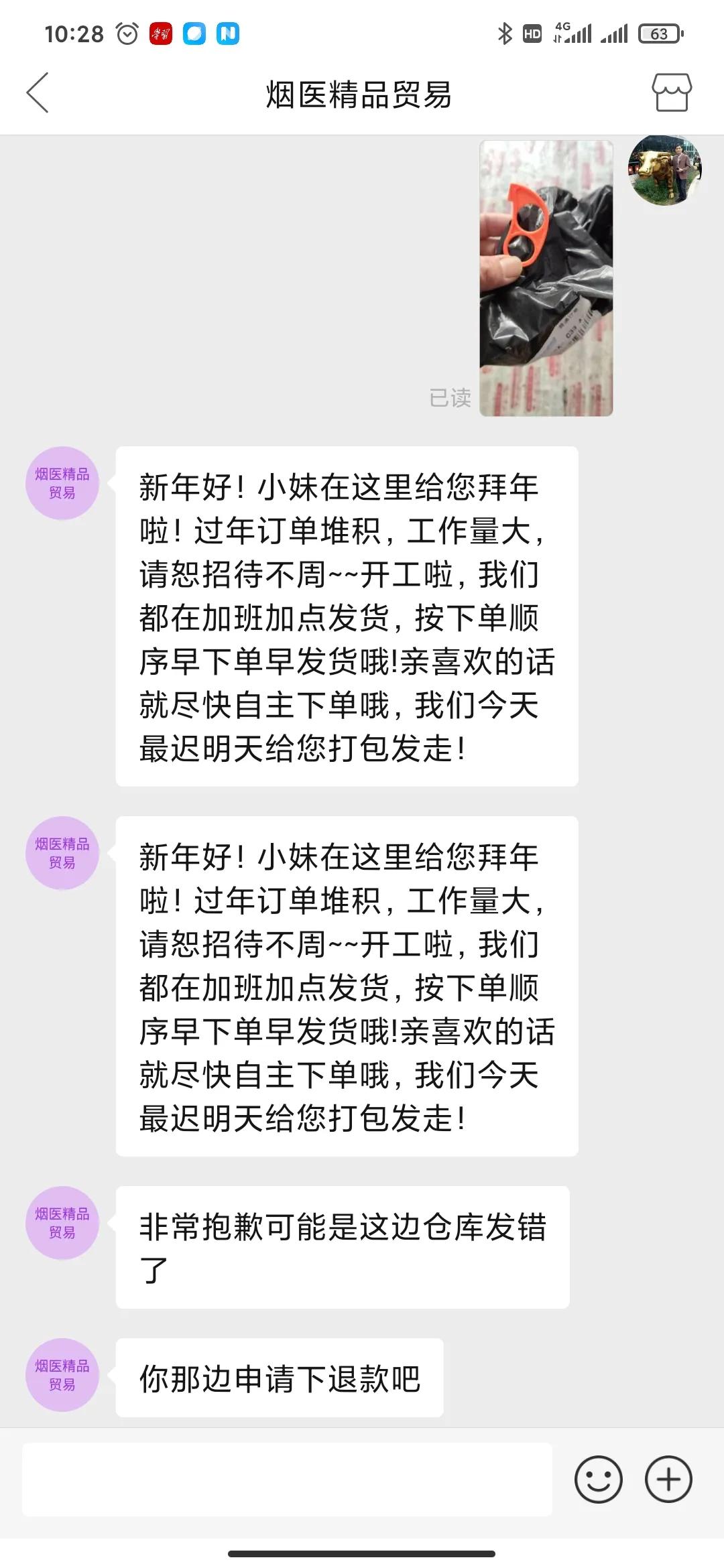The height and width of the screenshot is (1568, 724).
Task: Tap the home indicator bar at bottom
Action: [362, 1553]
